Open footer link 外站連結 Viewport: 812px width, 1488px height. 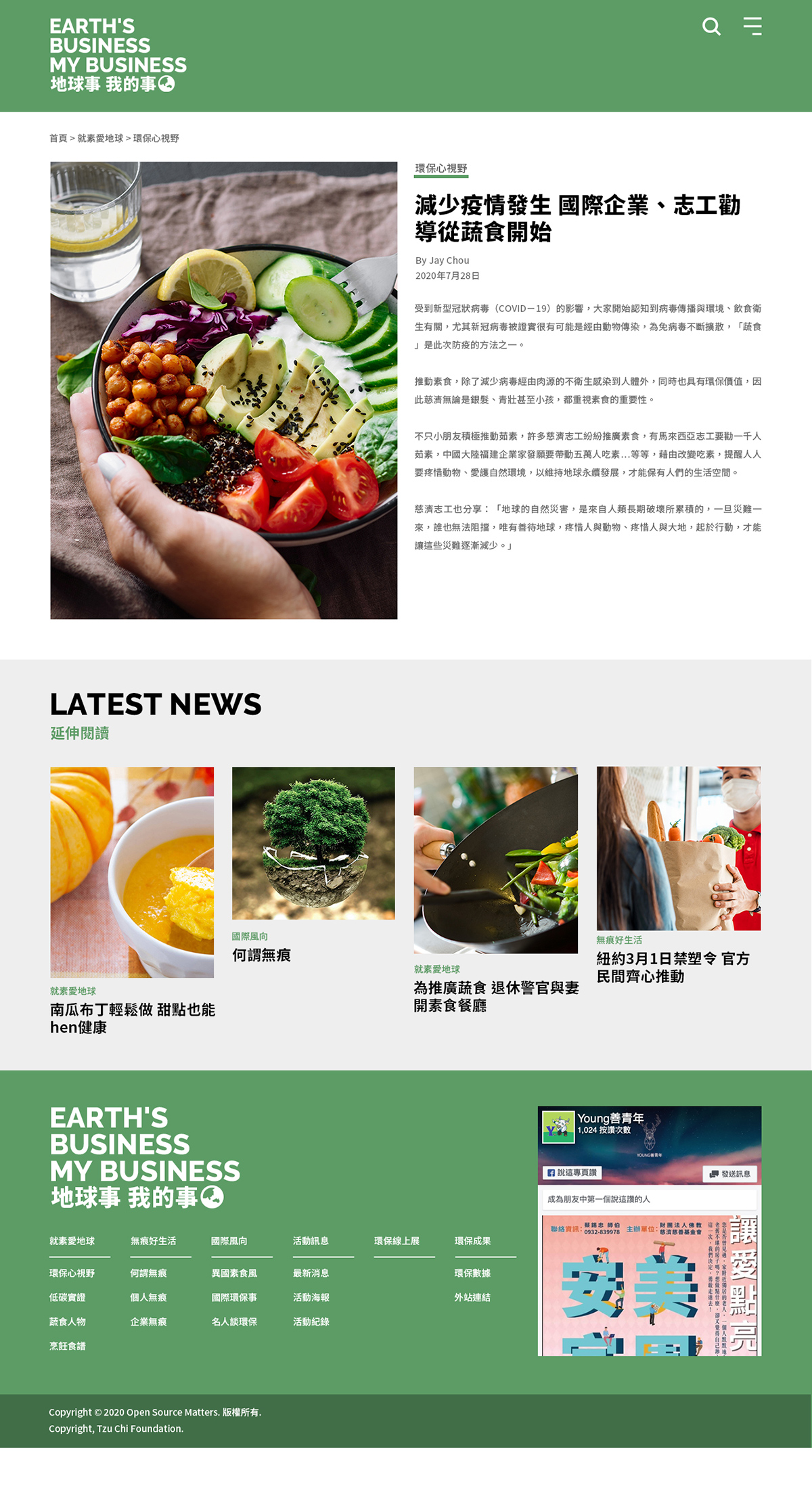[x=472, y=1297]
